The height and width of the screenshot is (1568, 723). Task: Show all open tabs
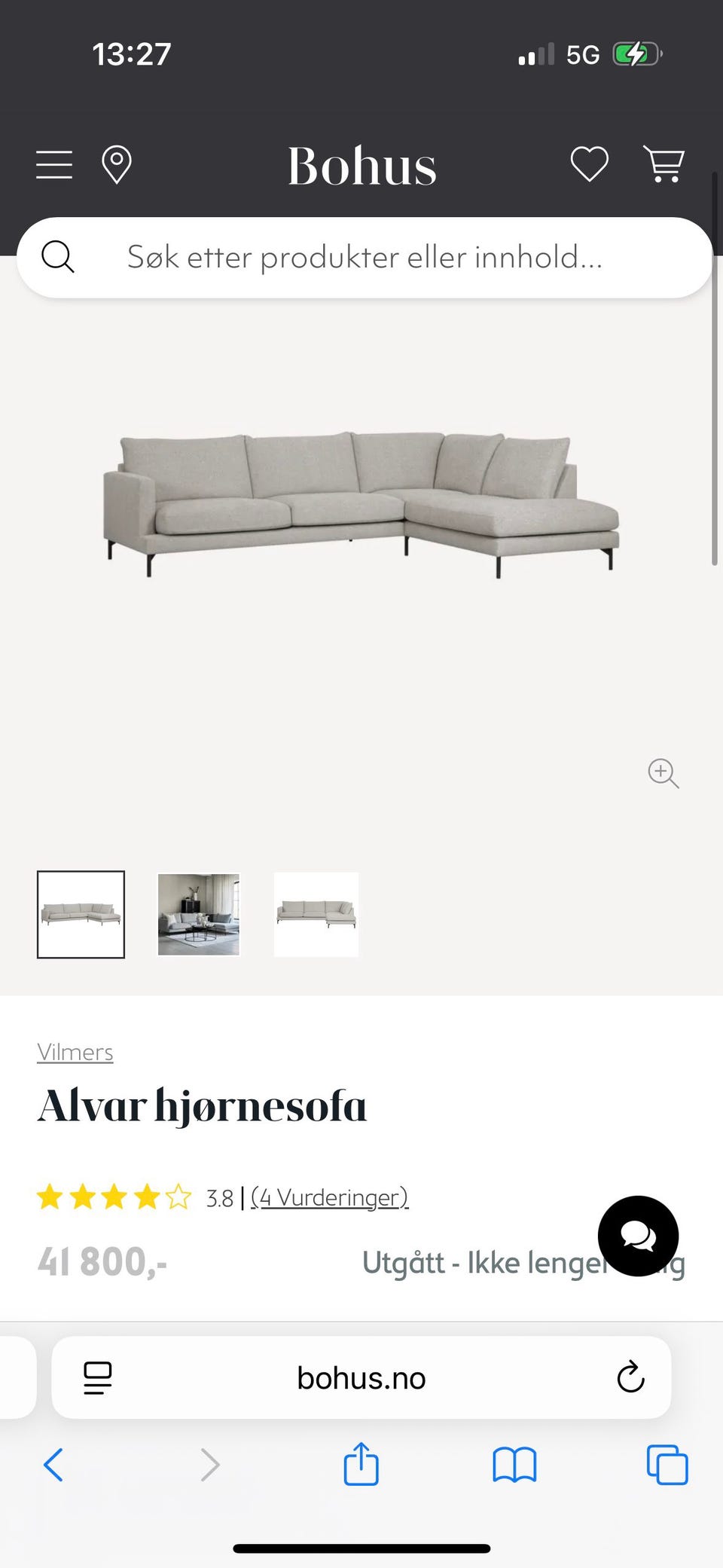pos(667,1466)
